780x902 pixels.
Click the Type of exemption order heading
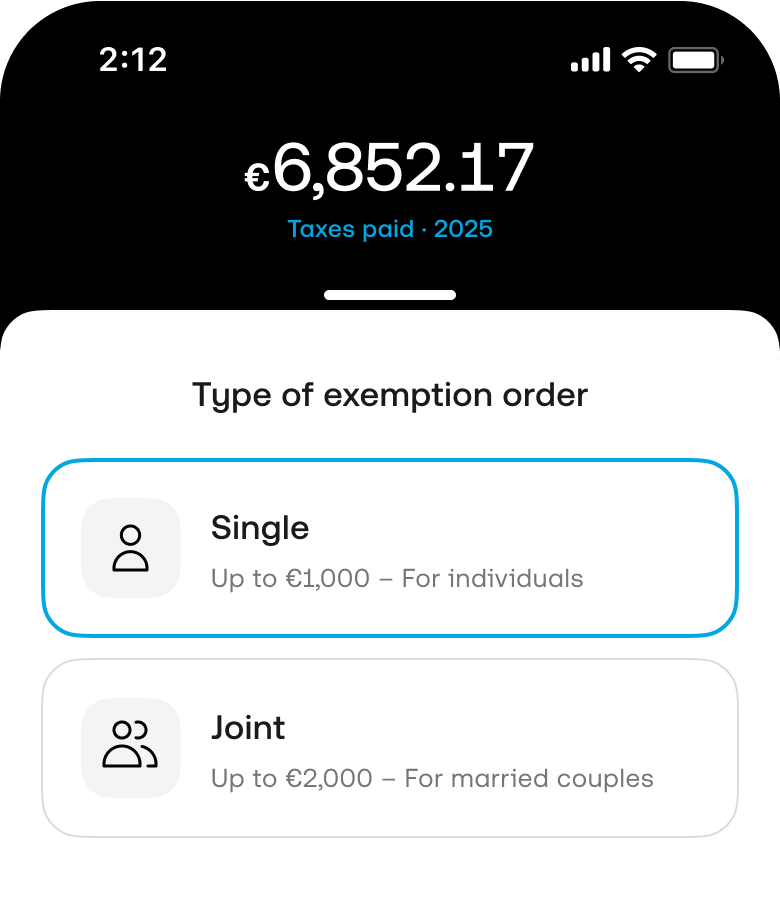point(390,394)
